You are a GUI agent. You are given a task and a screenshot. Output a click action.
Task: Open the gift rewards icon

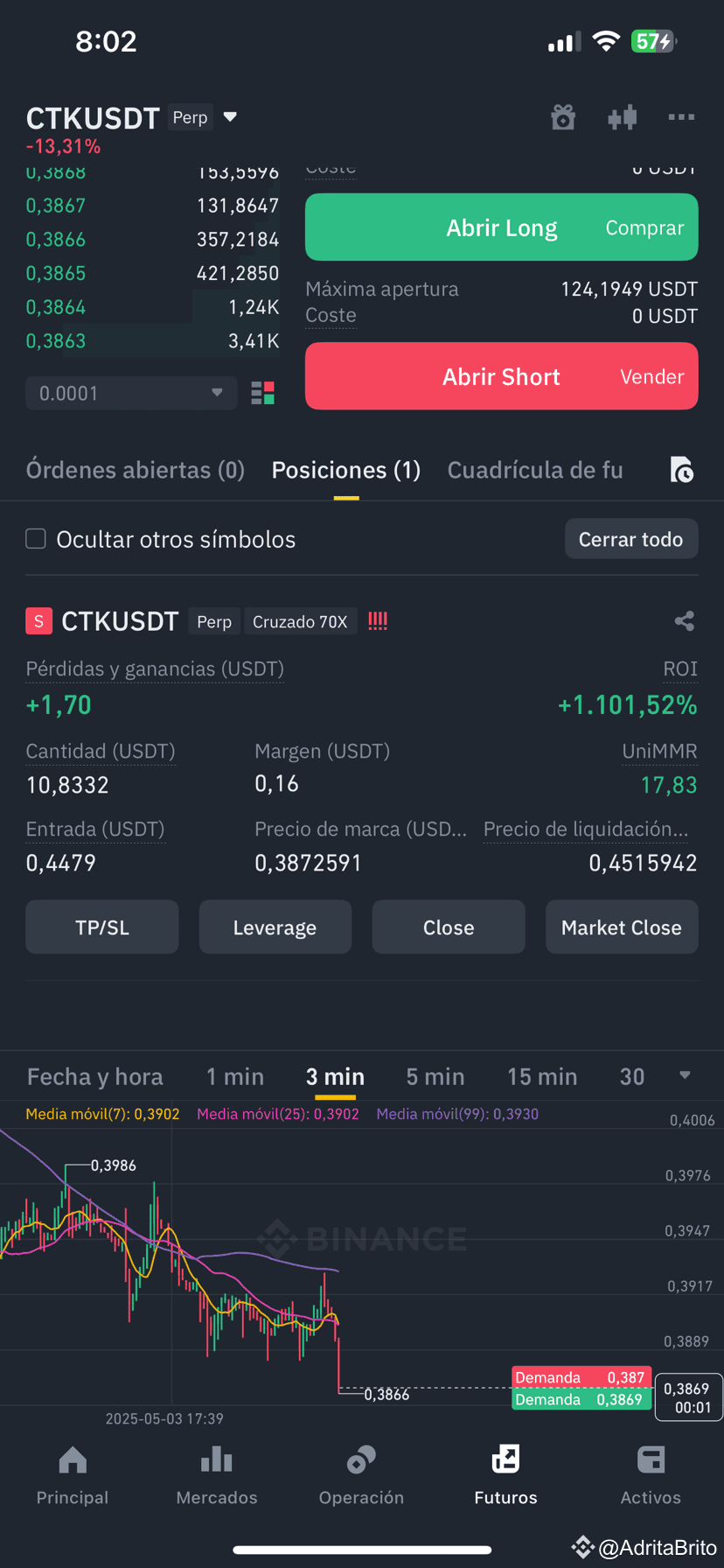click(x=563, y=116)
